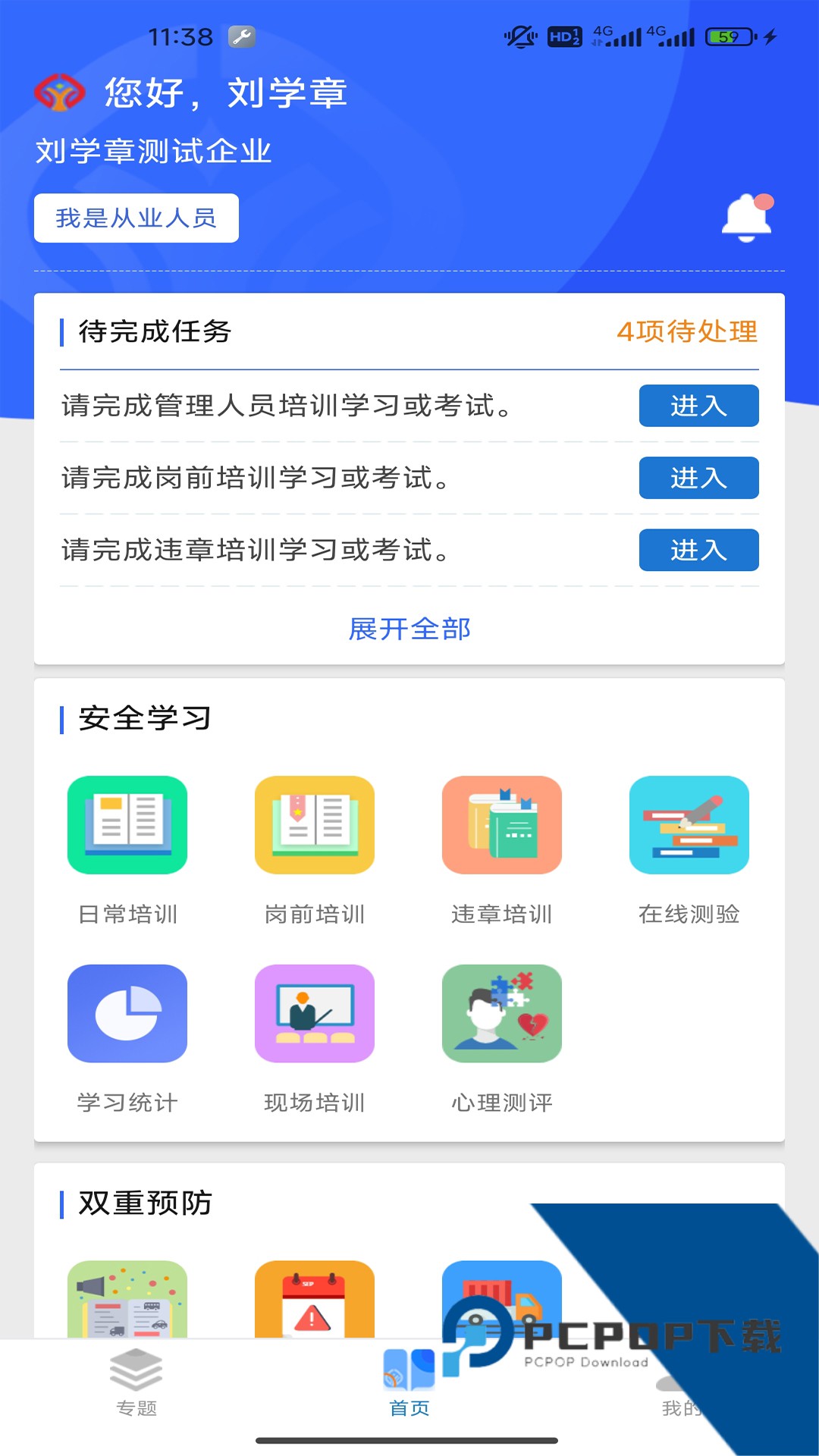The image size is (819, 1456).
Task: Expand 展开全部 to show all tasks
Action: (409, 629)
